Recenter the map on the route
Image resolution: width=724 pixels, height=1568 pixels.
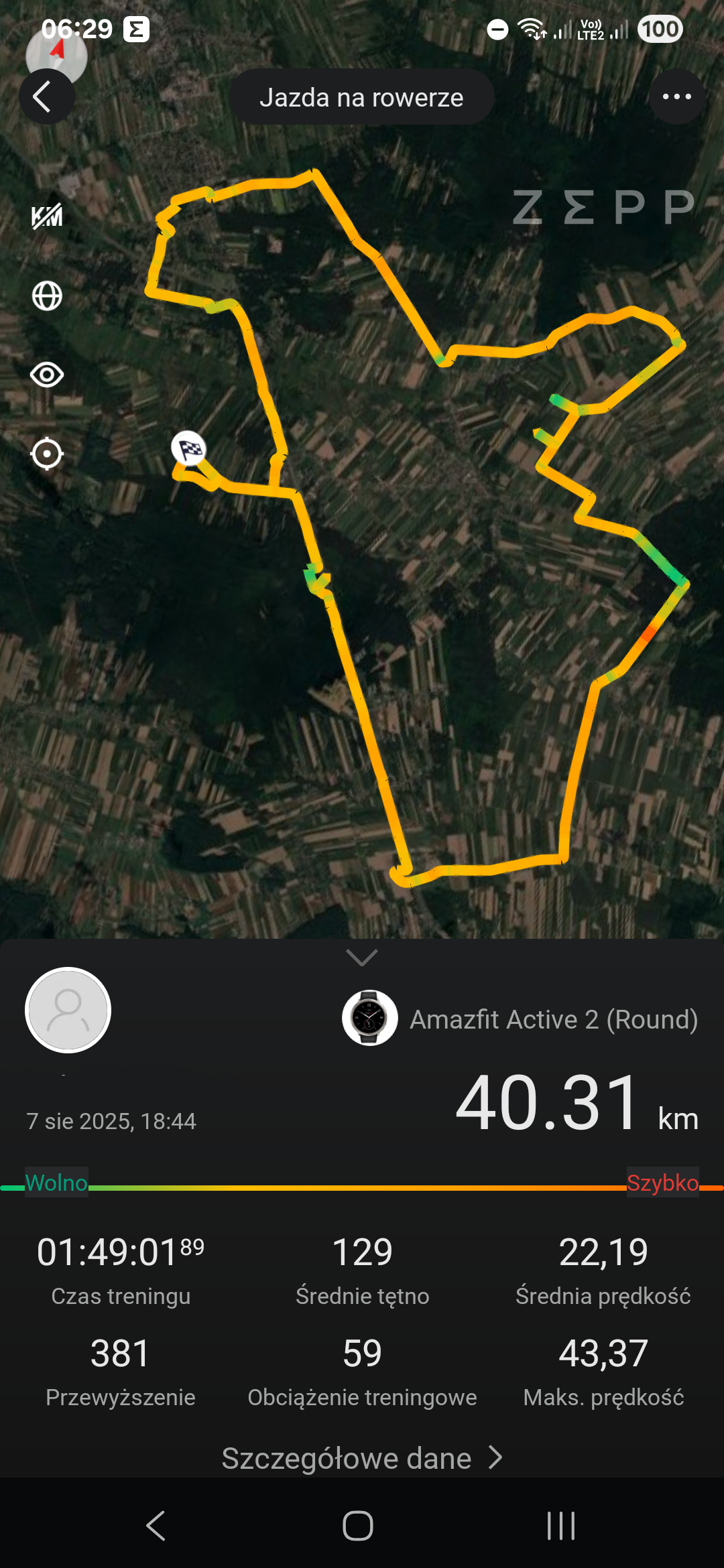coord(47,454)
